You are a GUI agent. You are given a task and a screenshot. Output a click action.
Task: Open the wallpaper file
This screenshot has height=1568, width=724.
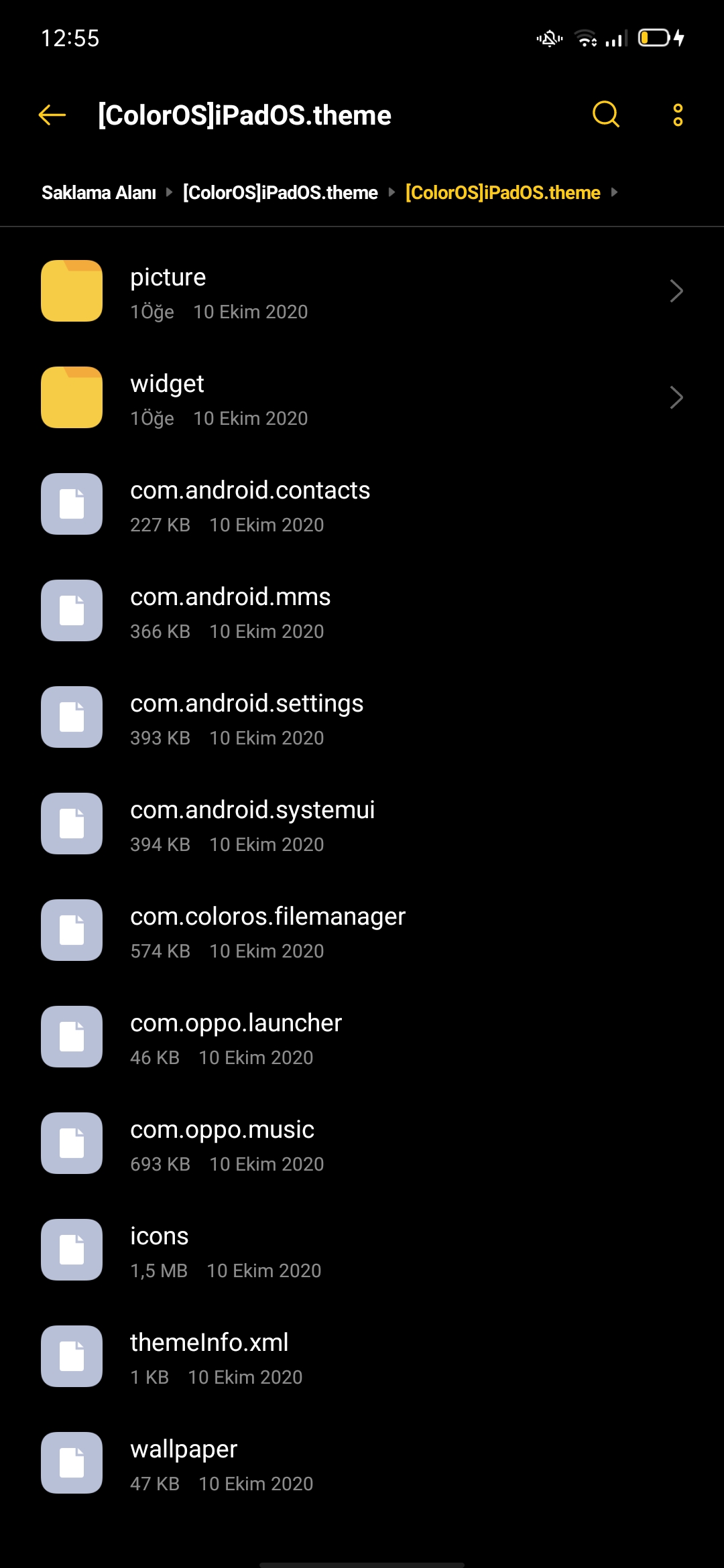[362, 1463]
